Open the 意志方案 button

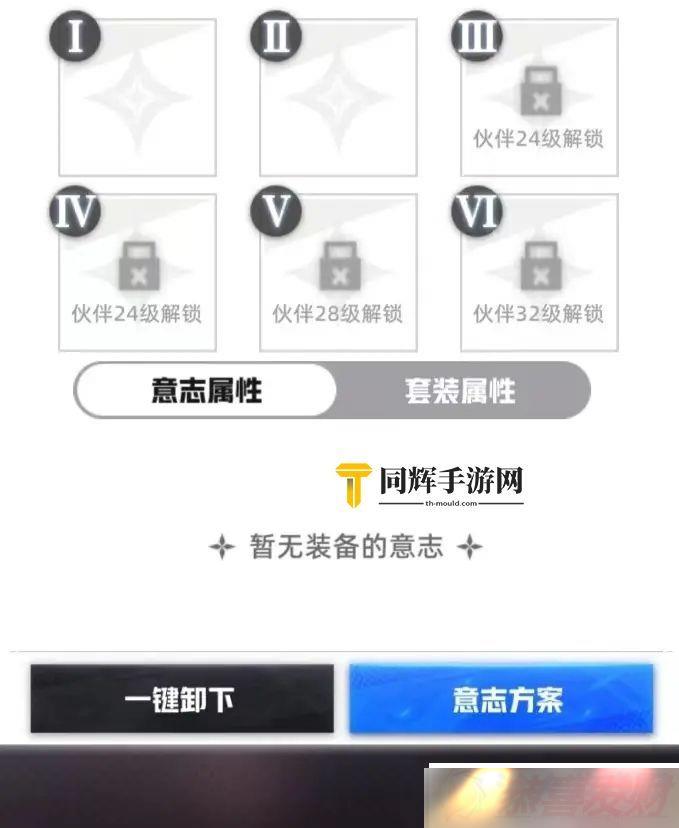501,699
